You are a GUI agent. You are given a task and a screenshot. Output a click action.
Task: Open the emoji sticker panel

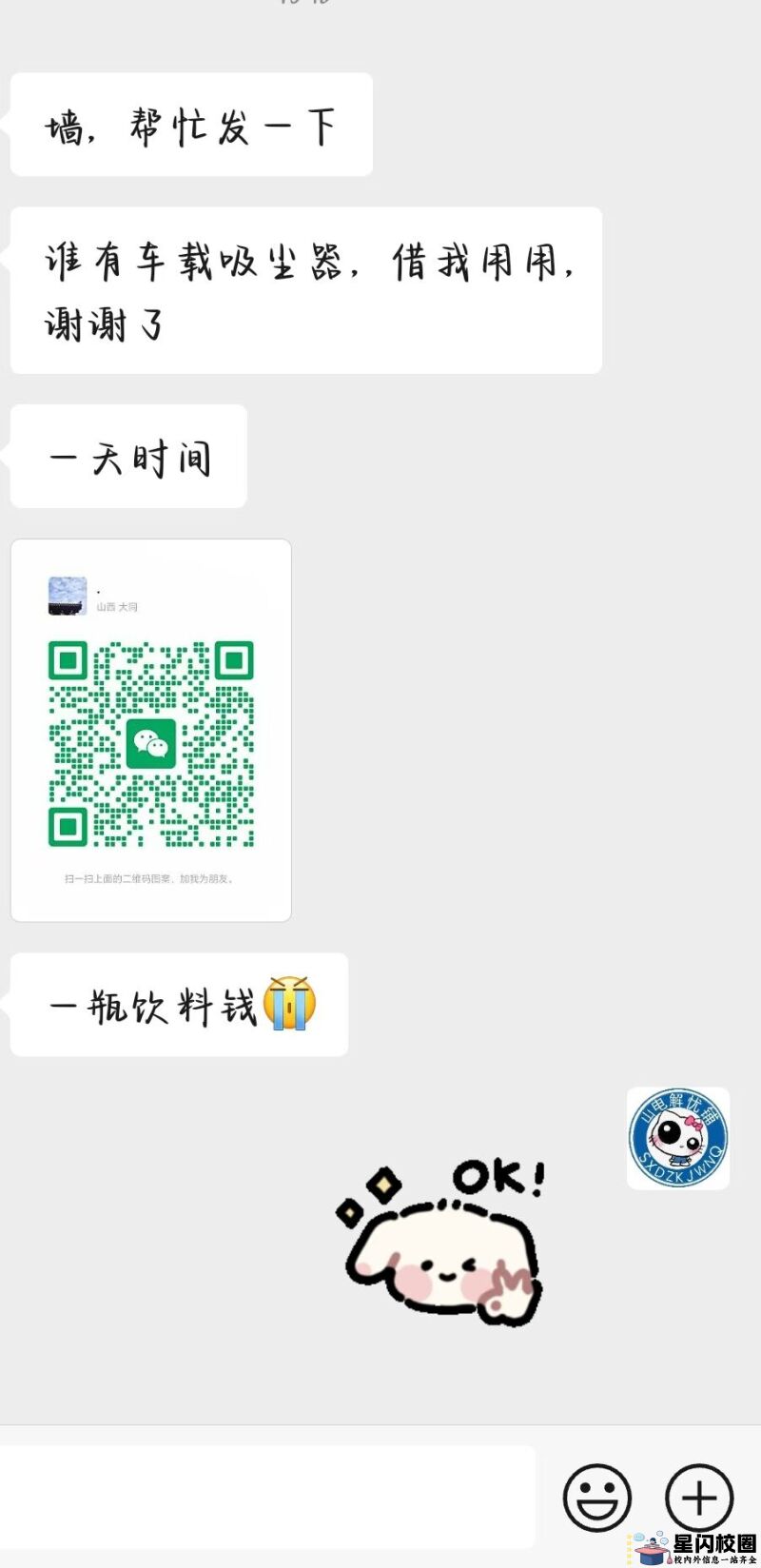[596, 1498]
